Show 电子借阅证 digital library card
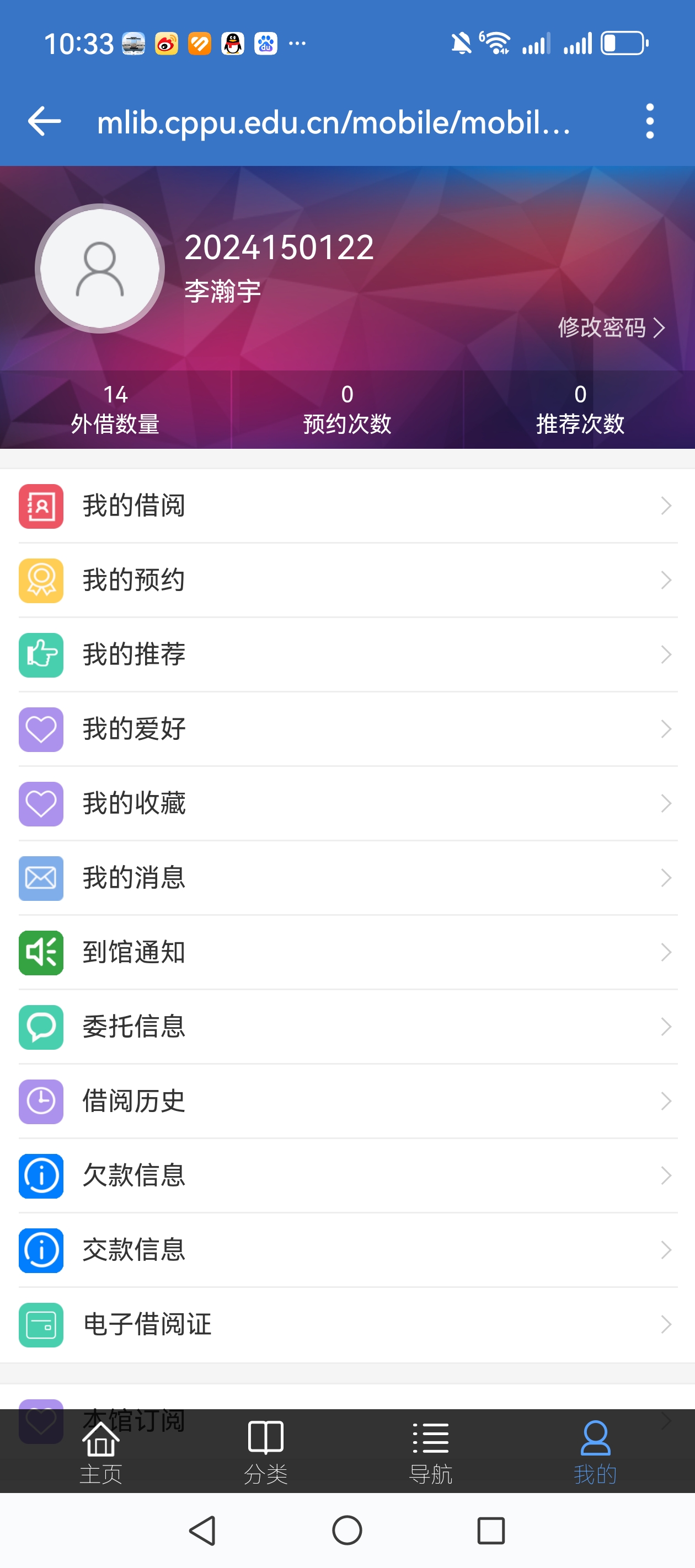This screenshot has height=1568, width=695. [347, 1324]
